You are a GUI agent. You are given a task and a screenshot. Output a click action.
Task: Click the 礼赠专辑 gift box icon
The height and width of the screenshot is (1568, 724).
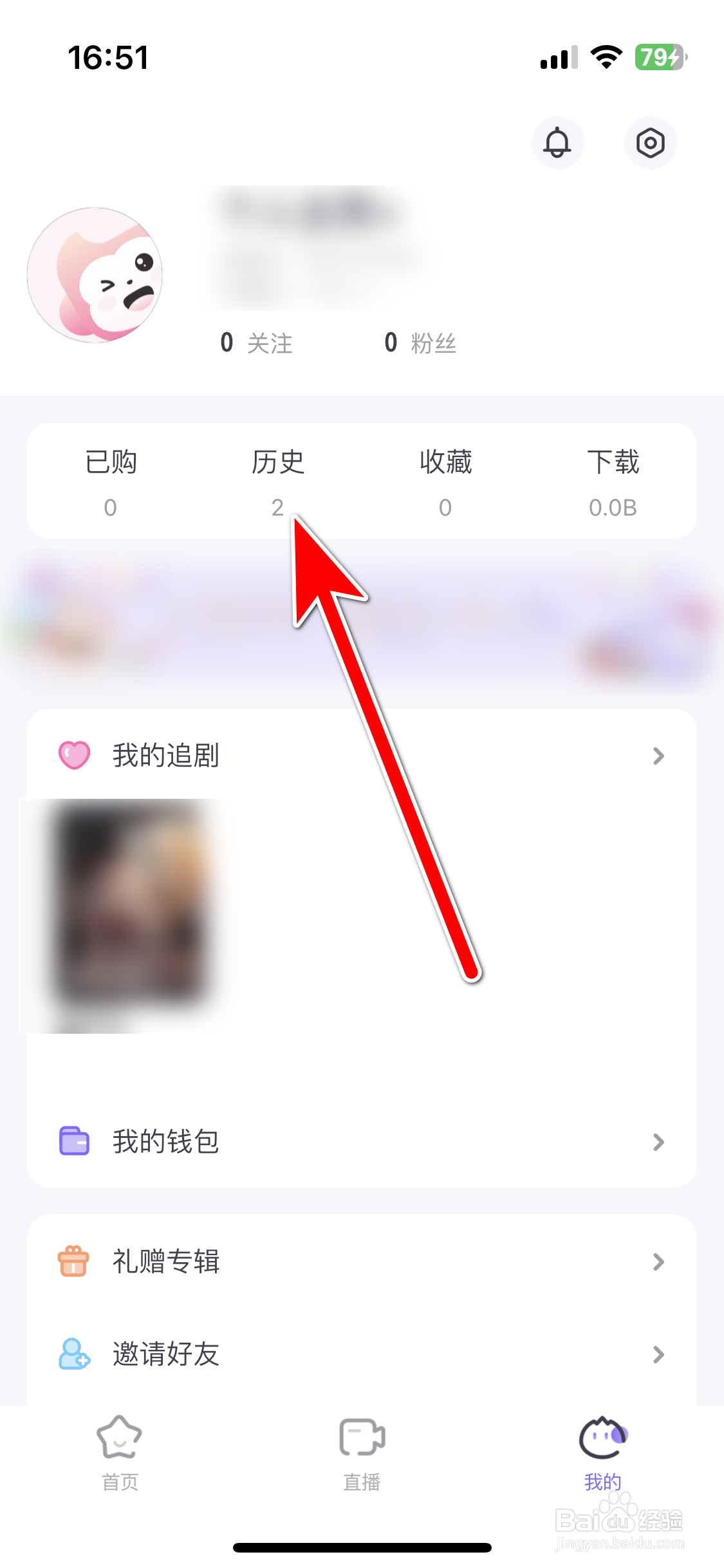coord(73,1260)
